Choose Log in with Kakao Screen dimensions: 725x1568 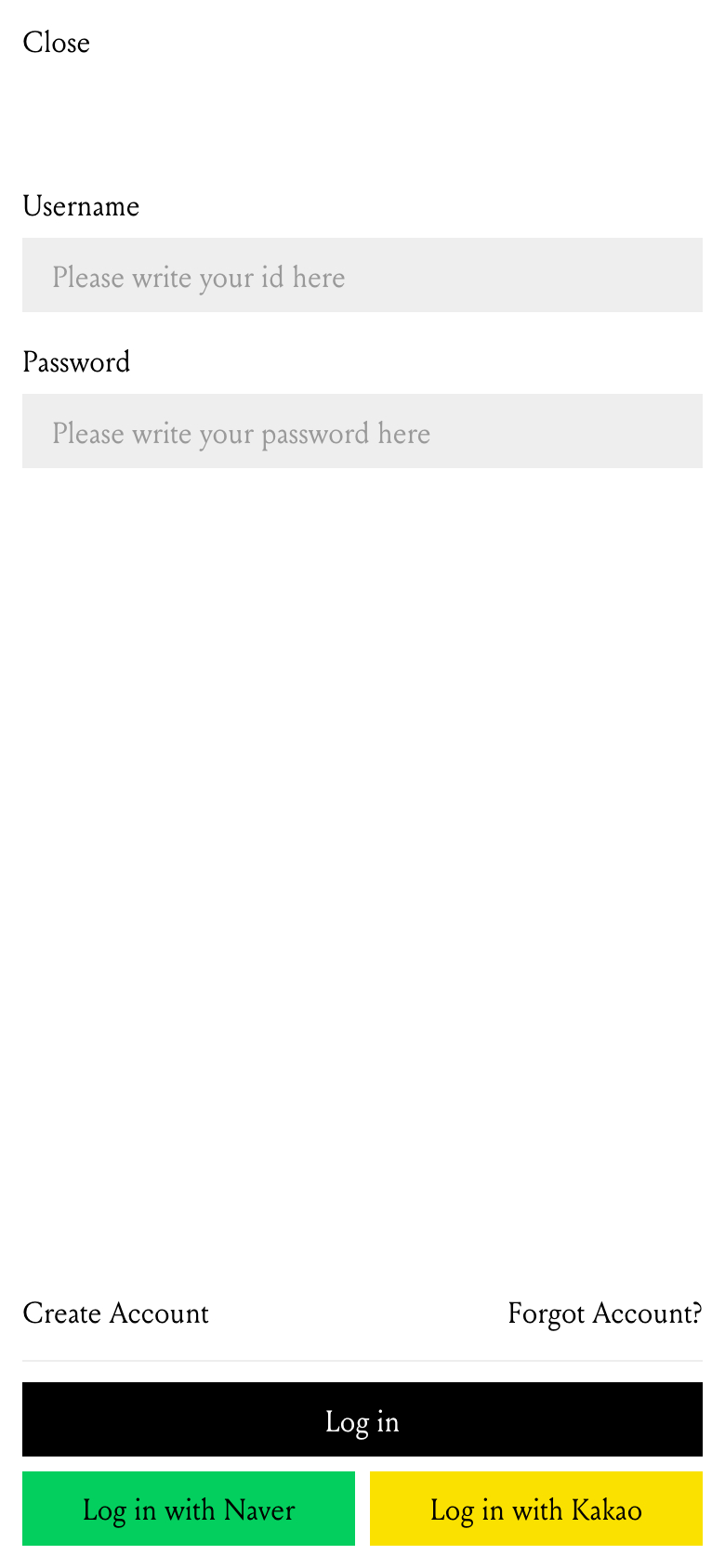point(536,1509)
